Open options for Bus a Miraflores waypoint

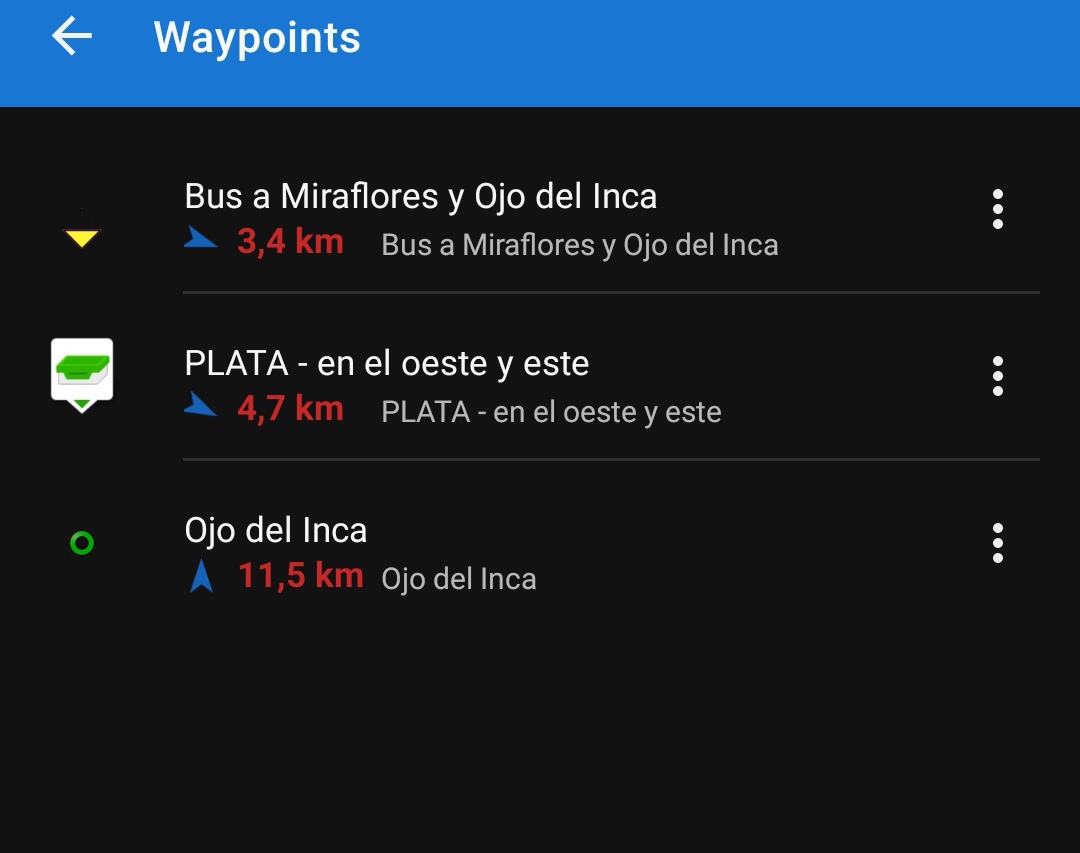pyautogui.click(x=997, y=210)
